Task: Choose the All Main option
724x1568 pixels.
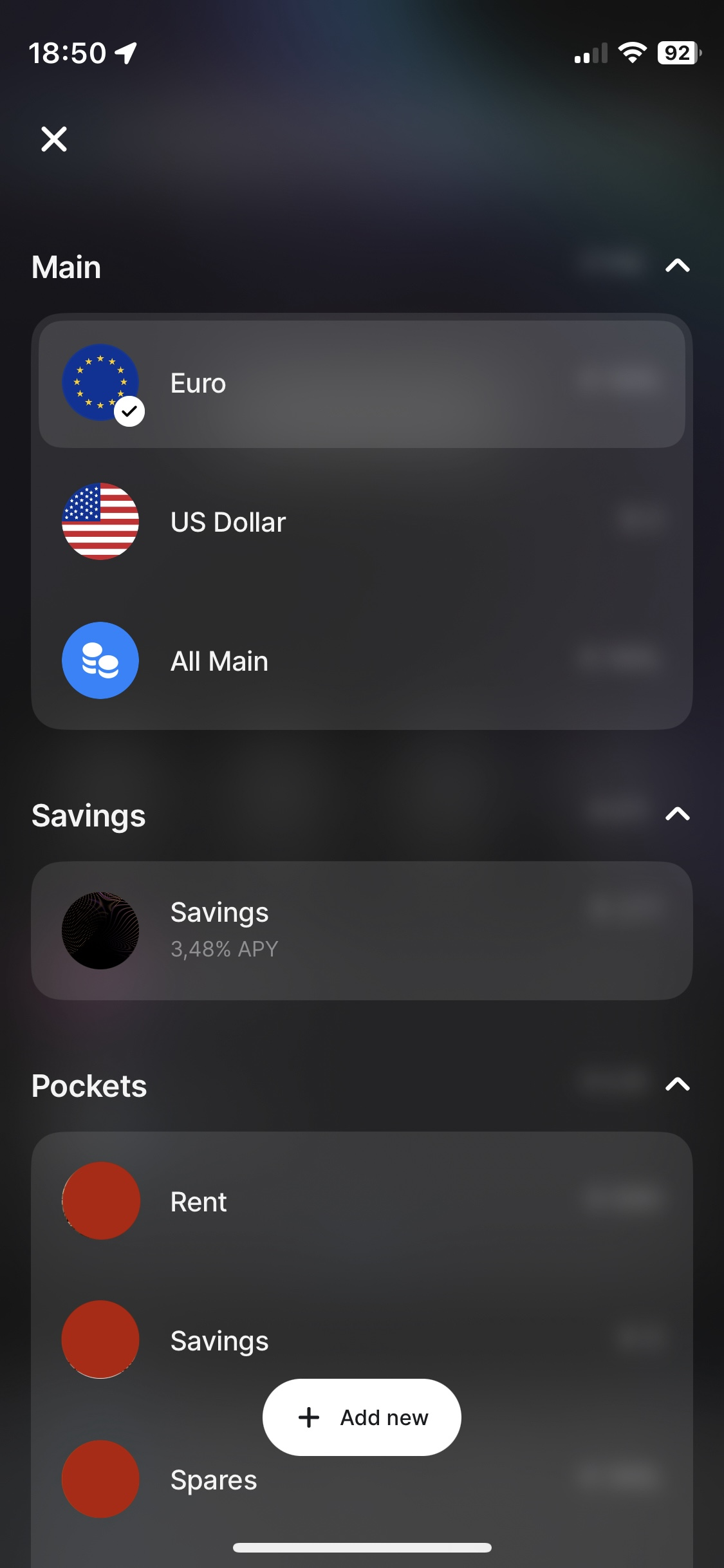Action: (362, 660)
